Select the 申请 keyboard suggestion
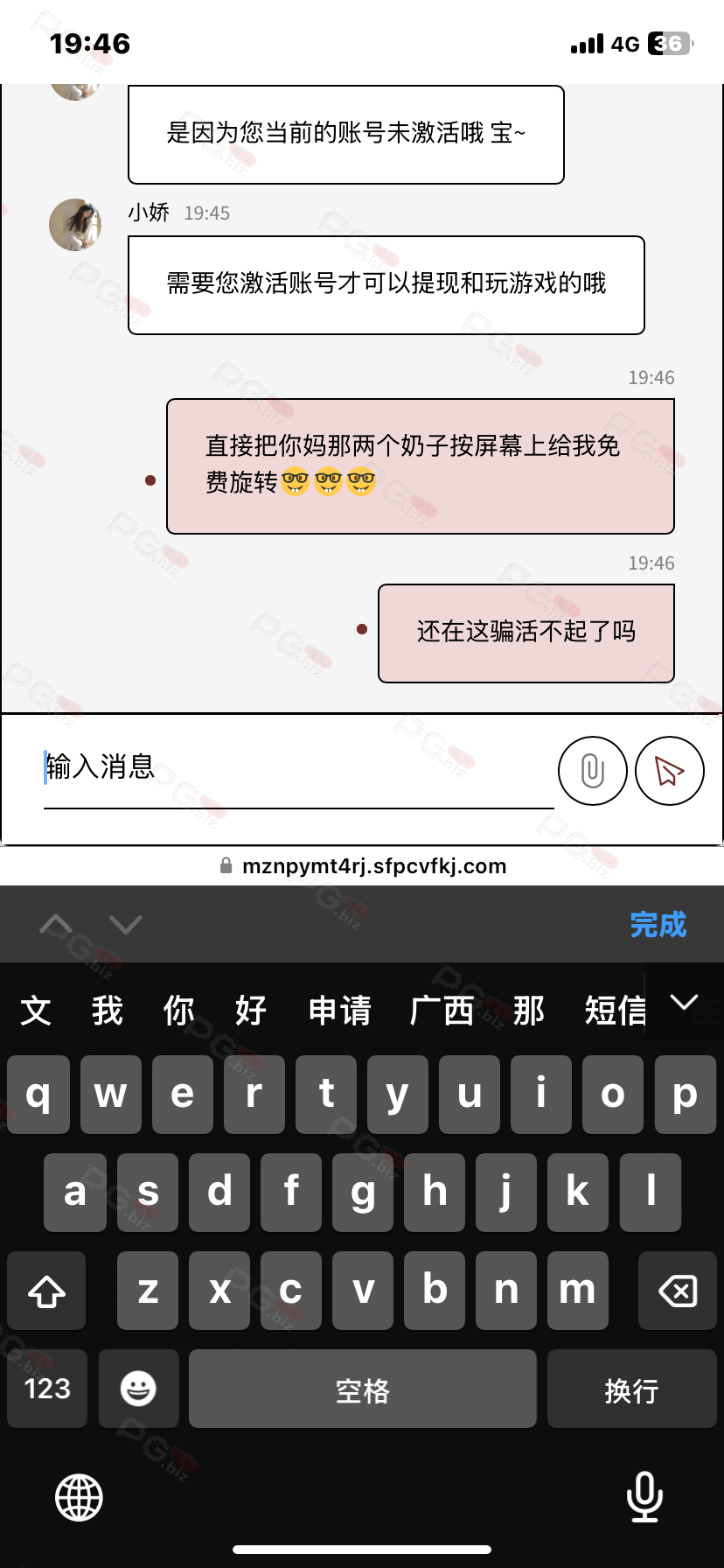The width and height of the screenshot is (724, 1568). [x=340, y=1011]
